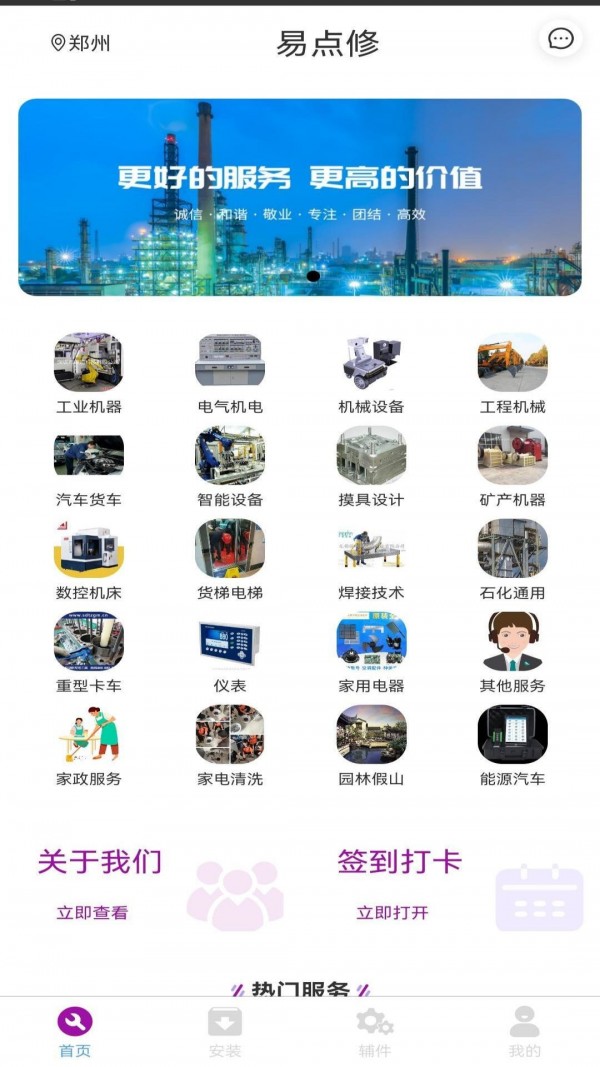Tap 立即打开 for 签到打卡
Image resolution: width=600 pixels, height=1067 pixels.
pos(392,912)
